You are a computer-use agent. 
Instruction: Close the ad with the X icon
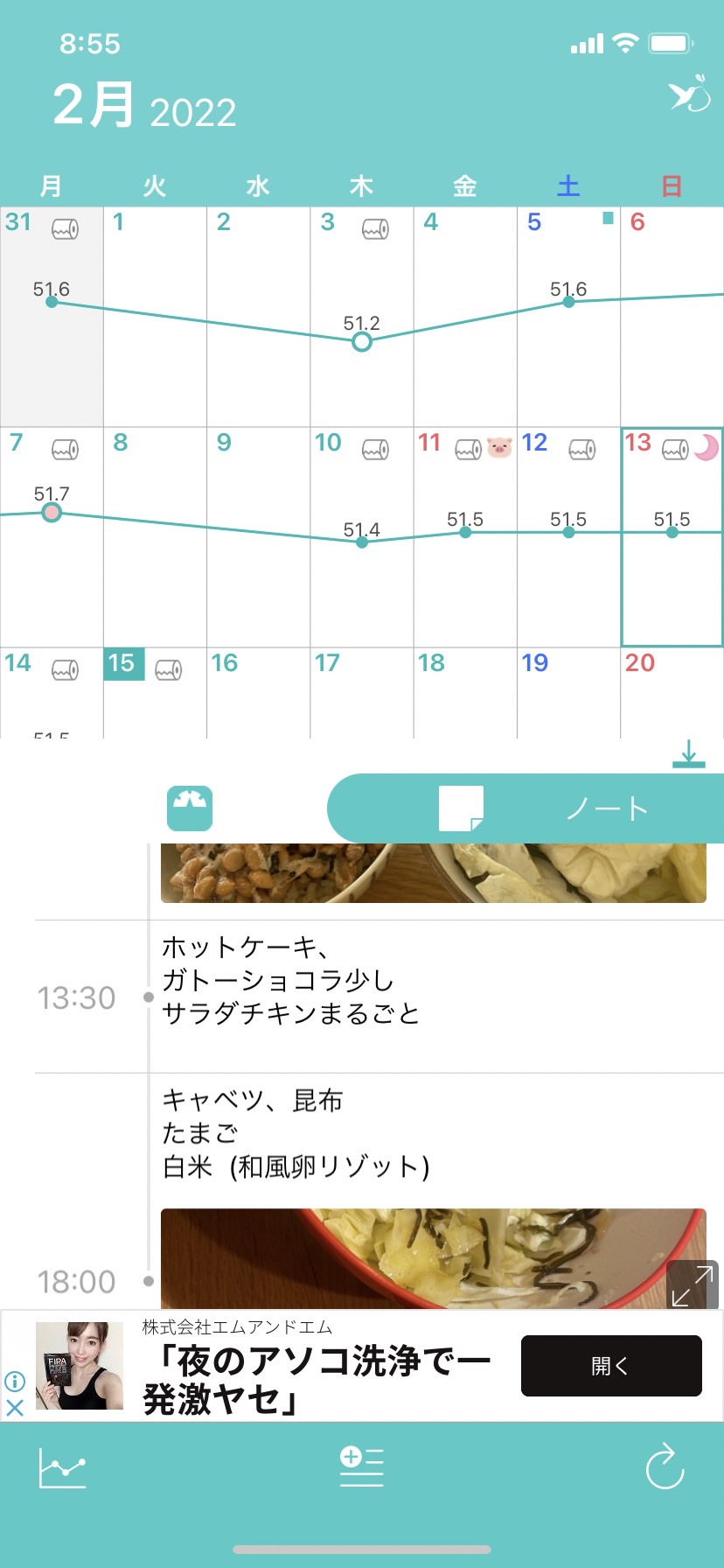pyautogui.click(x=15, y=1408)
